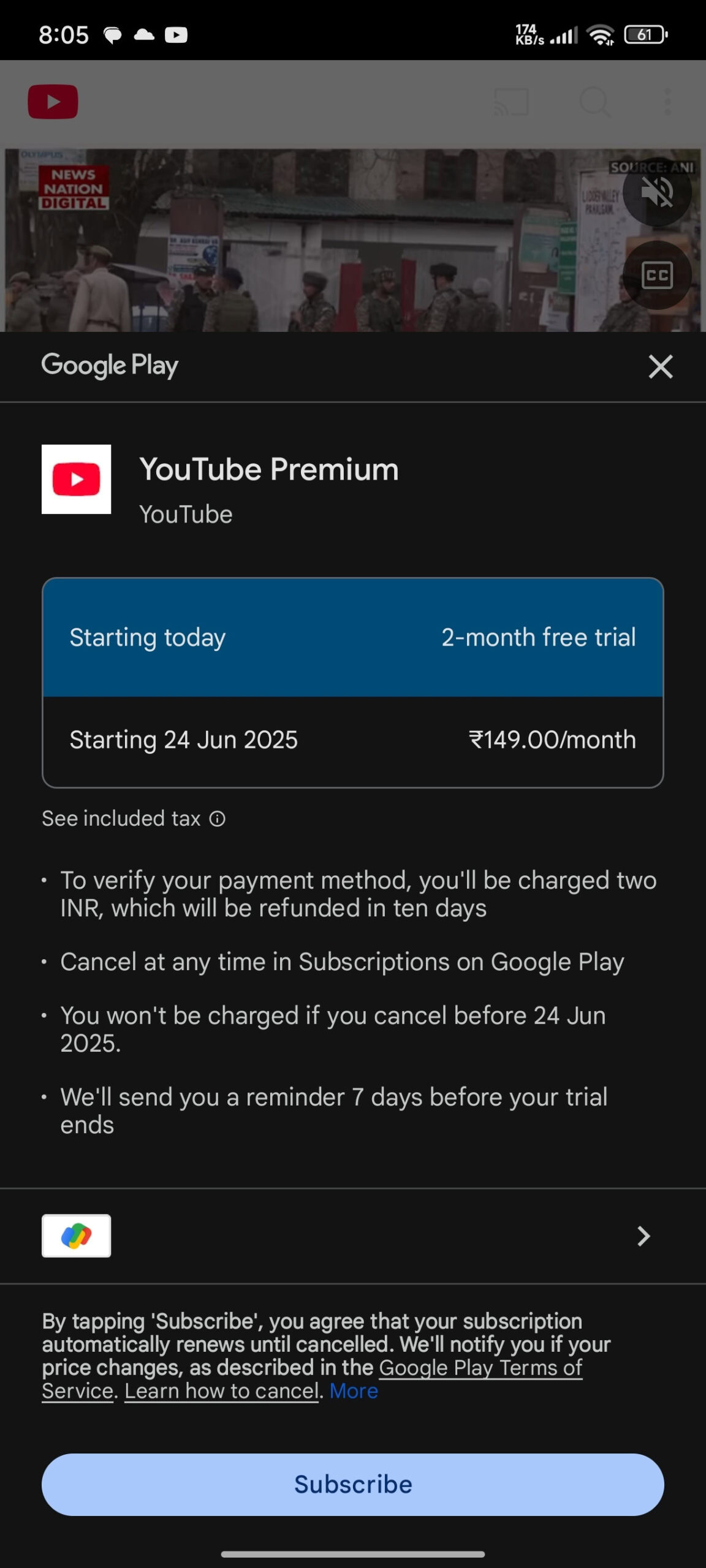
Task: Tap the Subscribe button
Action: (352, 1484)
